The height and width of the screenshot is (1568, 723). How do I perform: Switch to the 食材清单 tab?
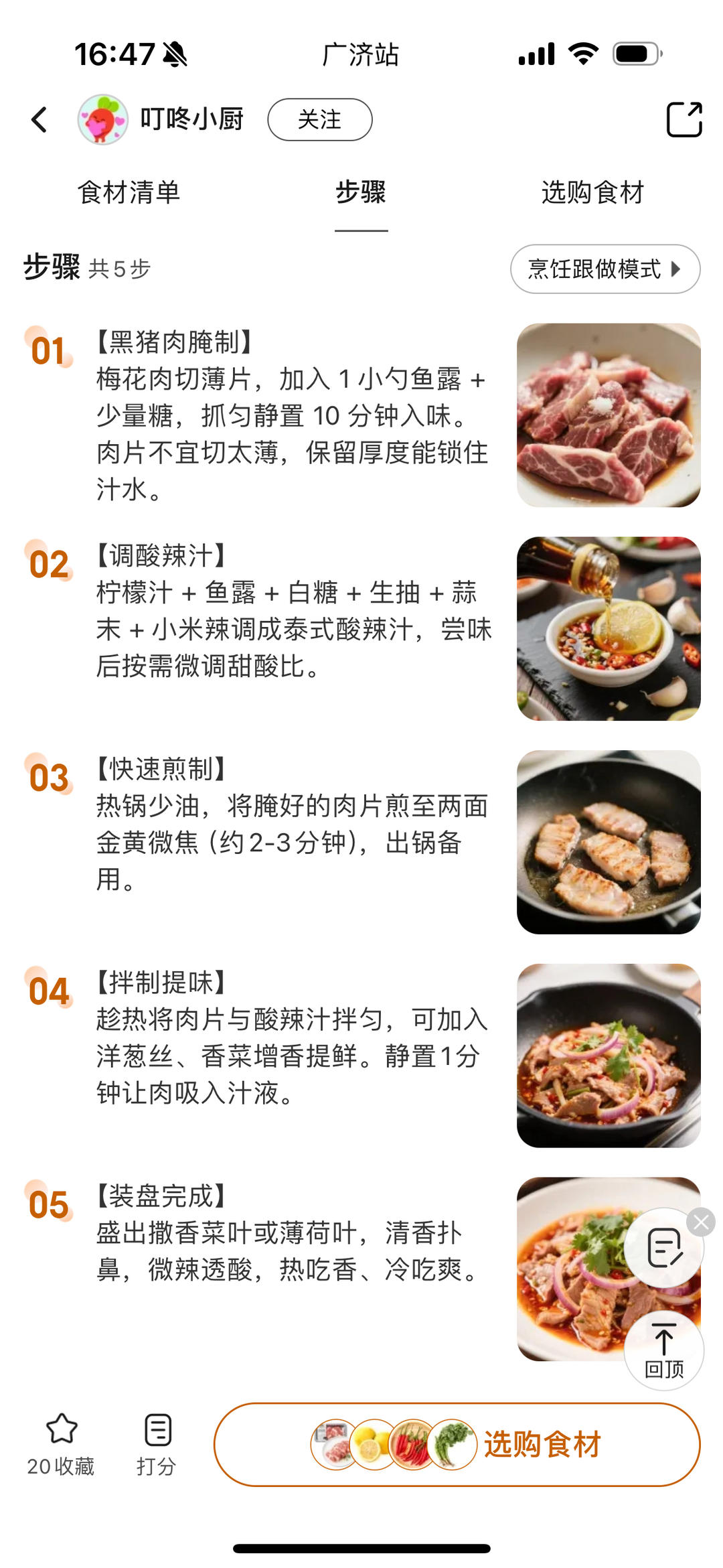click(x=129, y=193)
